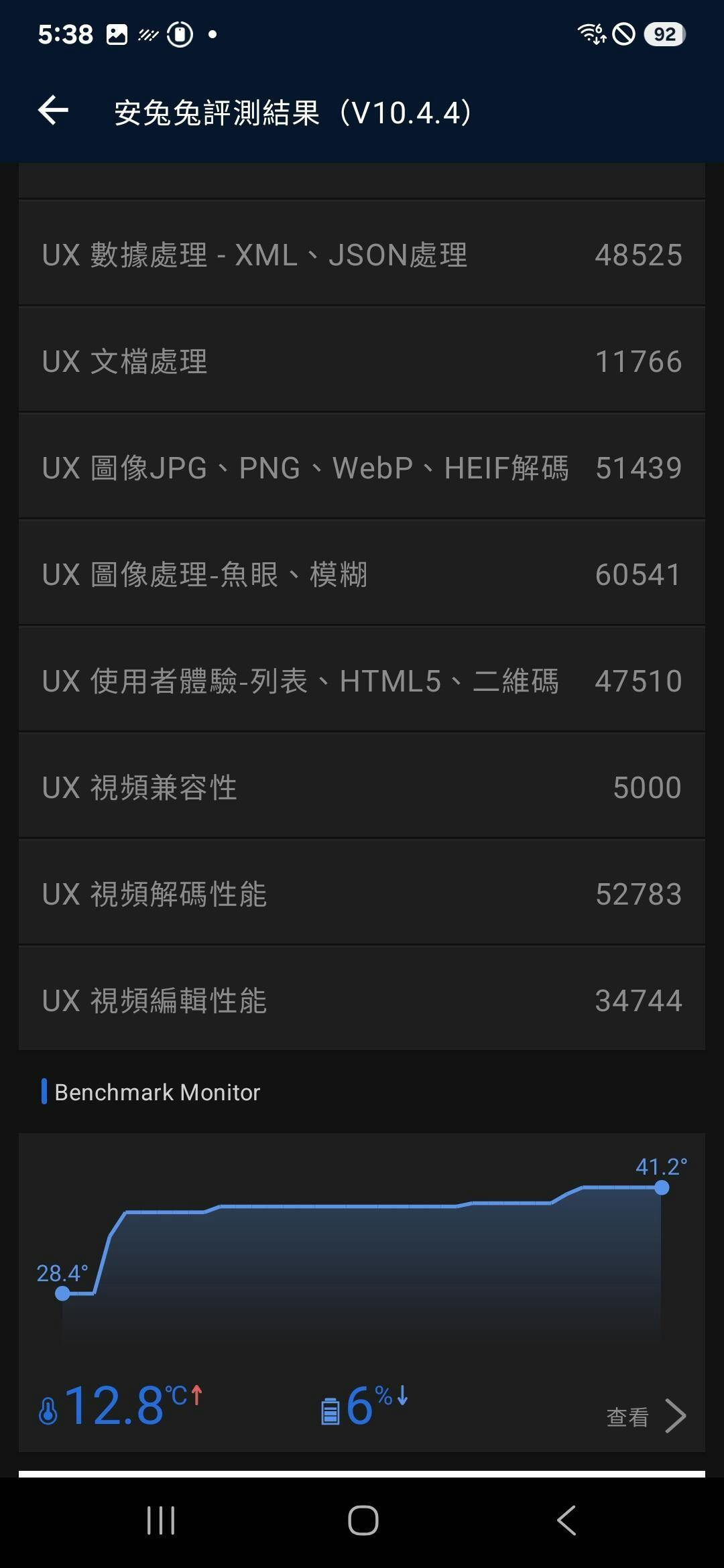Go back using the app bar arrow

(54, 111)
